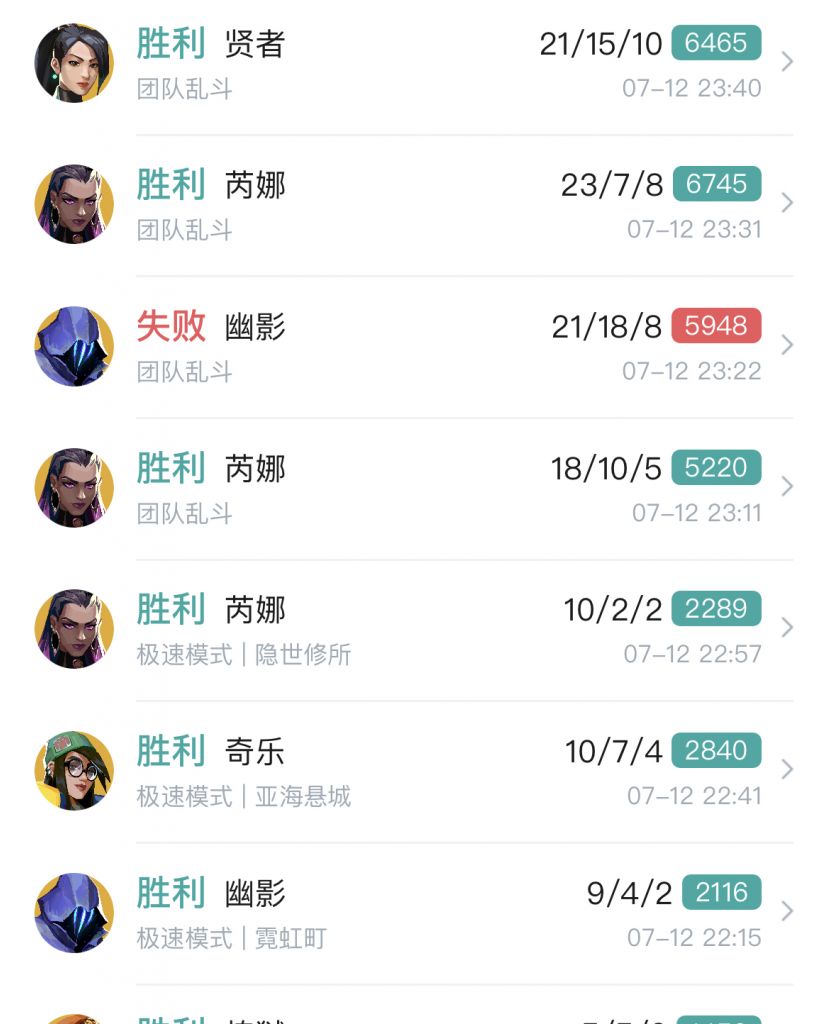Select the 21/18/8 losing match row

pyautogui.click(x=400, y=344)
